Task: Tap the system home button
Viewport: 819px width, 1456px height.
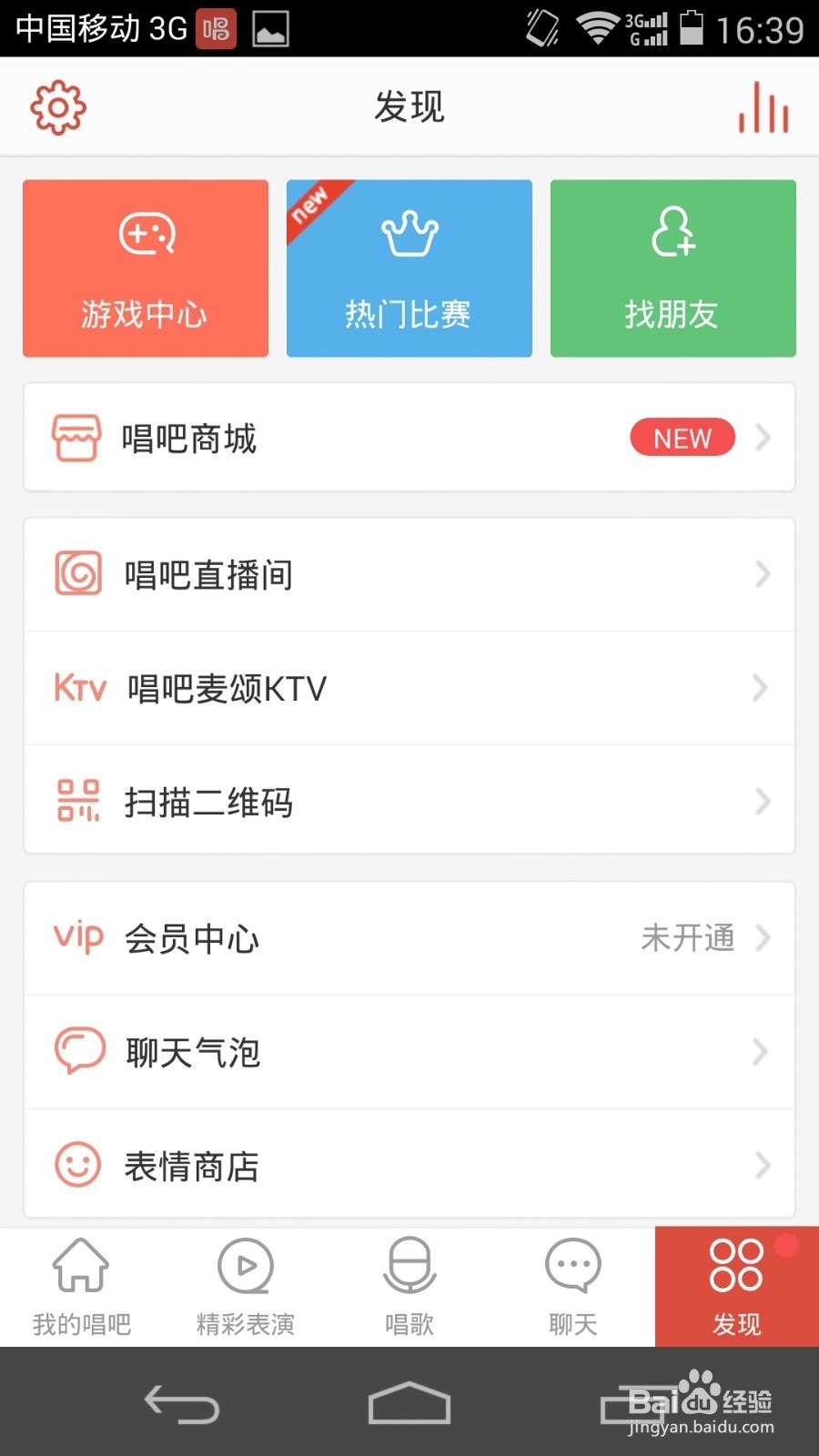Action: 409,1402
